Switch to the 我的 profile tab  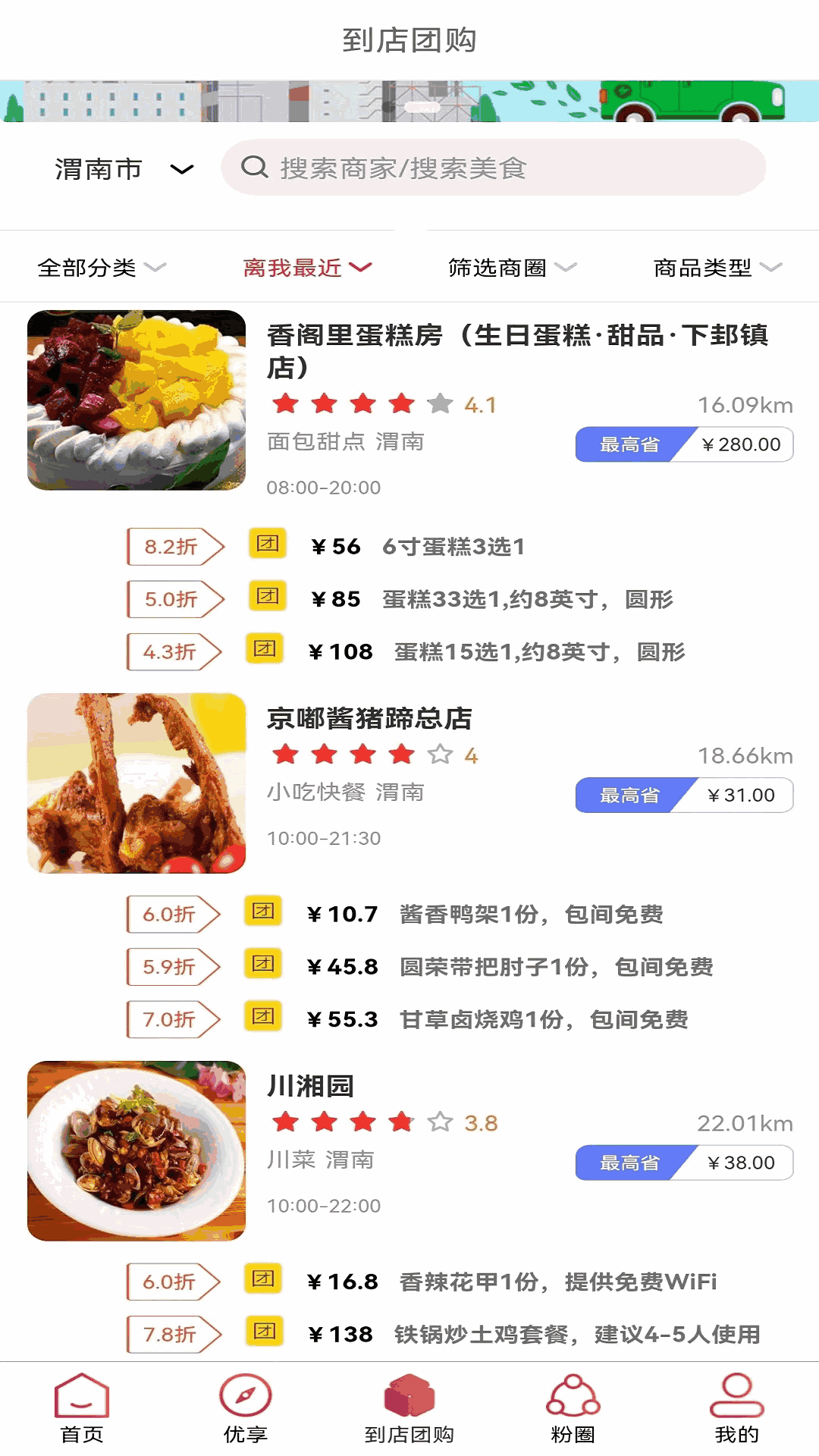[x=736, y=1408]
